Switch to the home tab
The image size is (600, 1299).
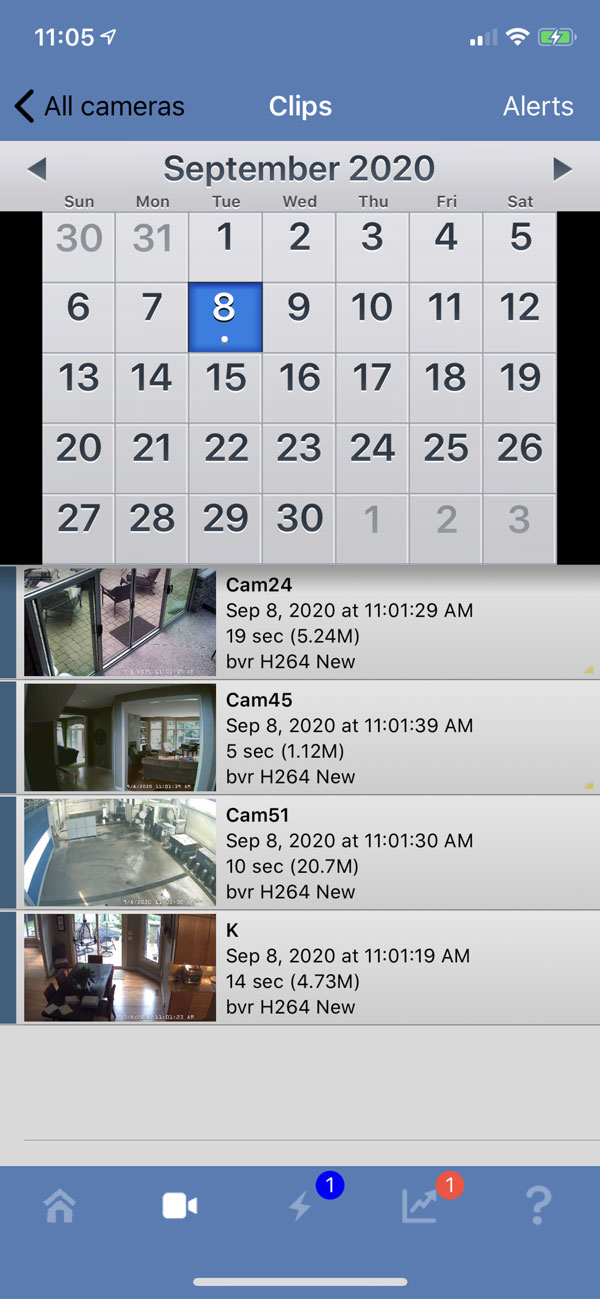(60, 1206)
